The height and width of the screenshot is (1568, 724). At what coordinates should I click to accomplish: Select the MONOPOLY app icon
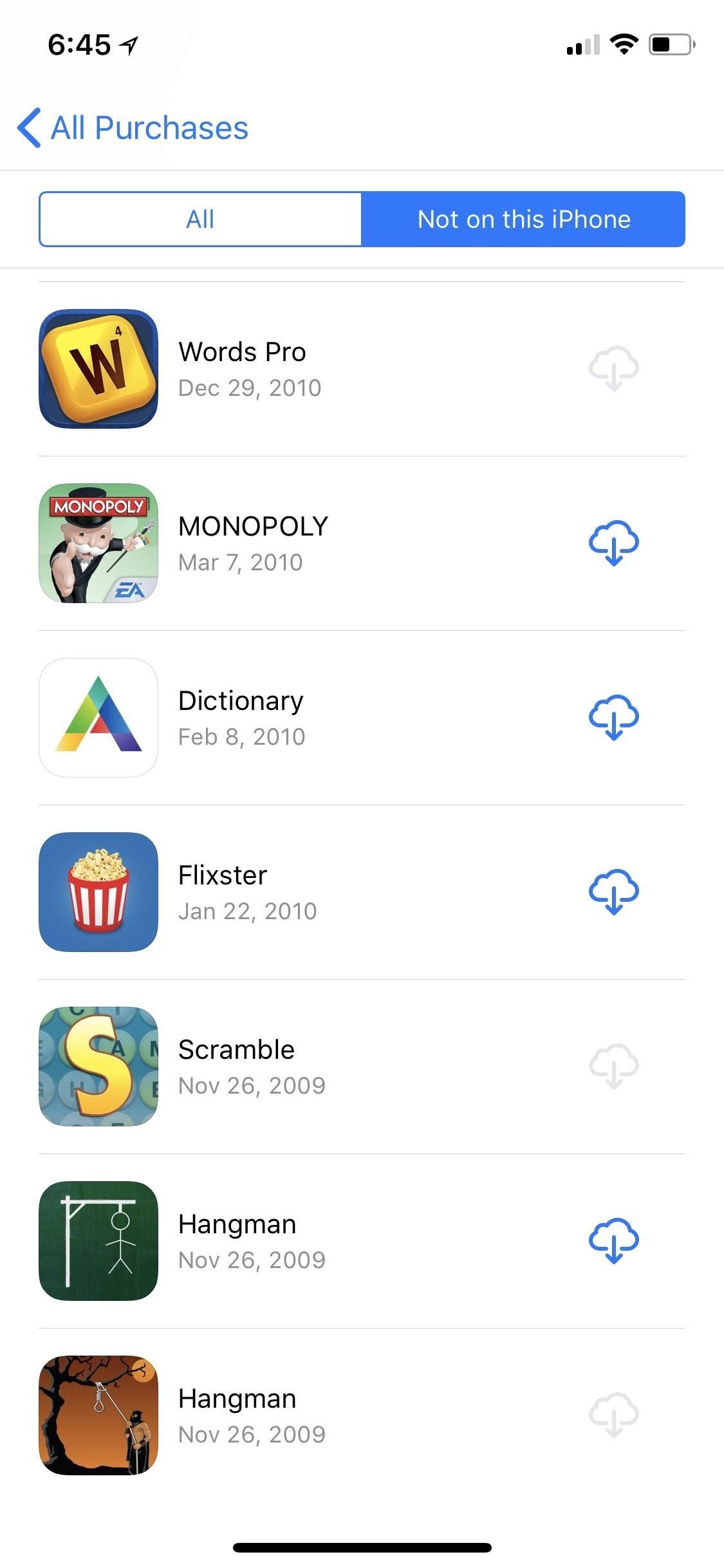coord(97,543)
